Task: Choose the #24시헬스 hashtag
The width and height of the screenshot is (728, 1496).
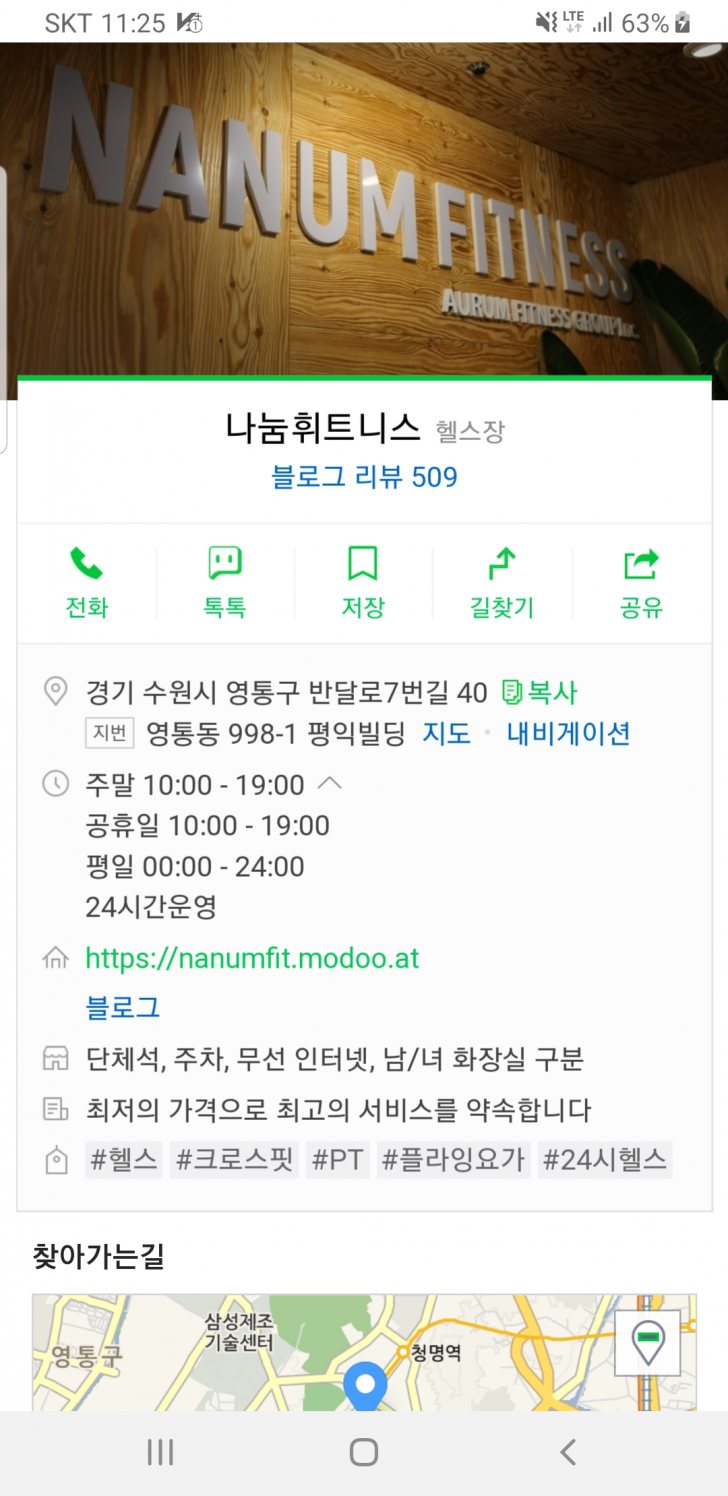Action: click(x=604, y=1160)
